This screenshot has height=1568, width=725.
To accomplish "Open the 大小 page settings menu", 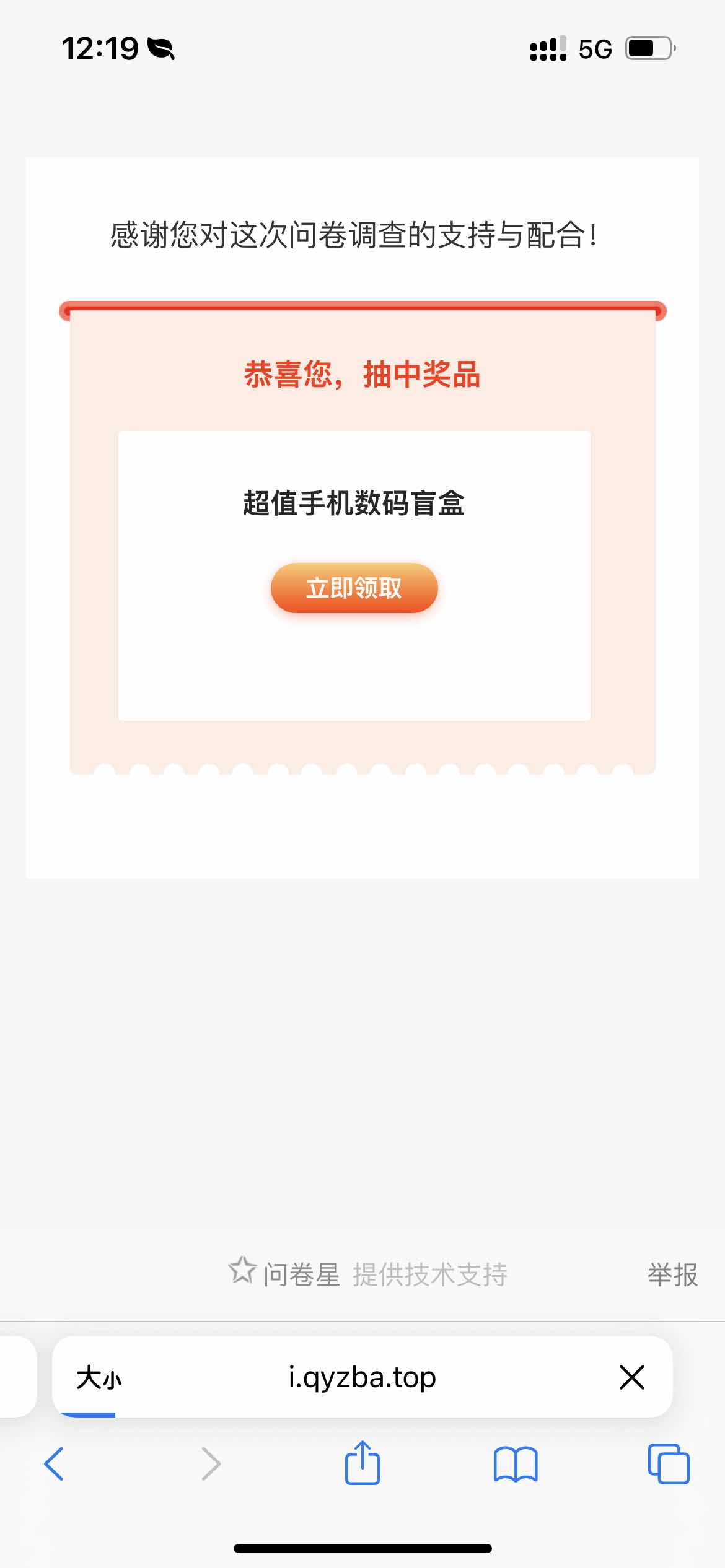I will (99, 1378).
